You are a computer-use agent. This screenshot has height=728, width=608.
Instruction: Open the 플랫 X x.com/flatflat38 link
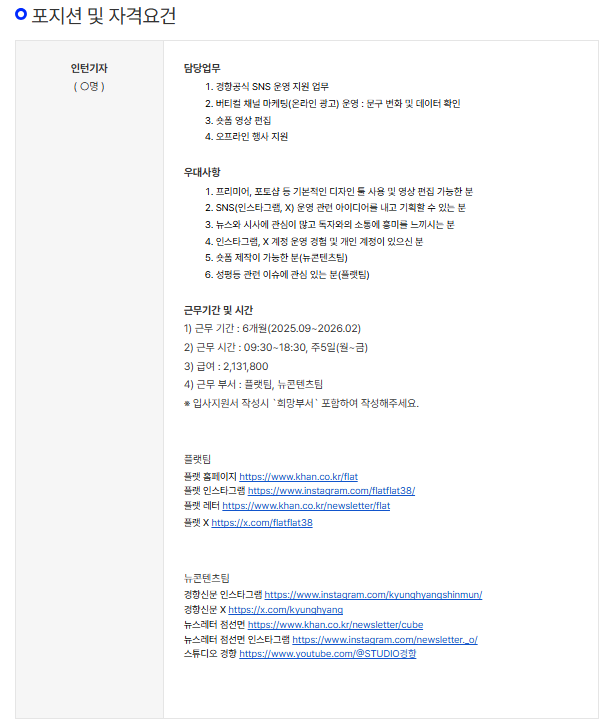pyautogui.click(x=262, y=522)
